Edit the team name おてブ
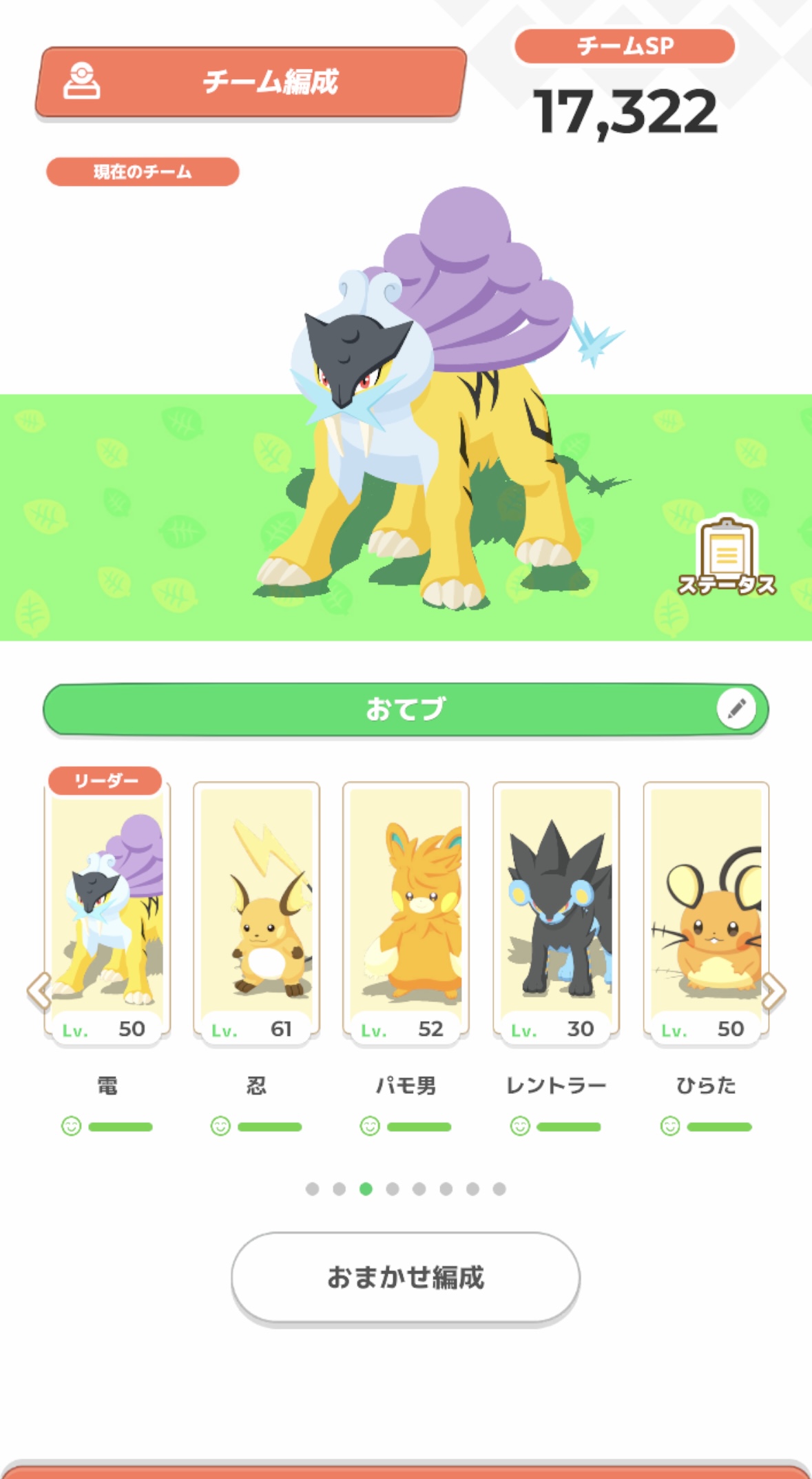This screenshot has height=1479, width=812. 736,708
